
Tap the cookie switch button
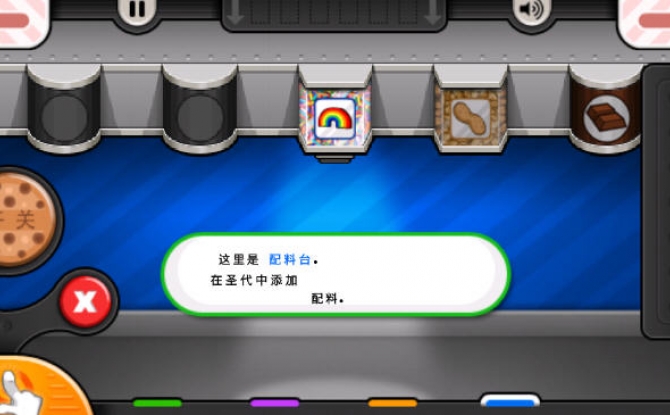(x=22, y=221)
